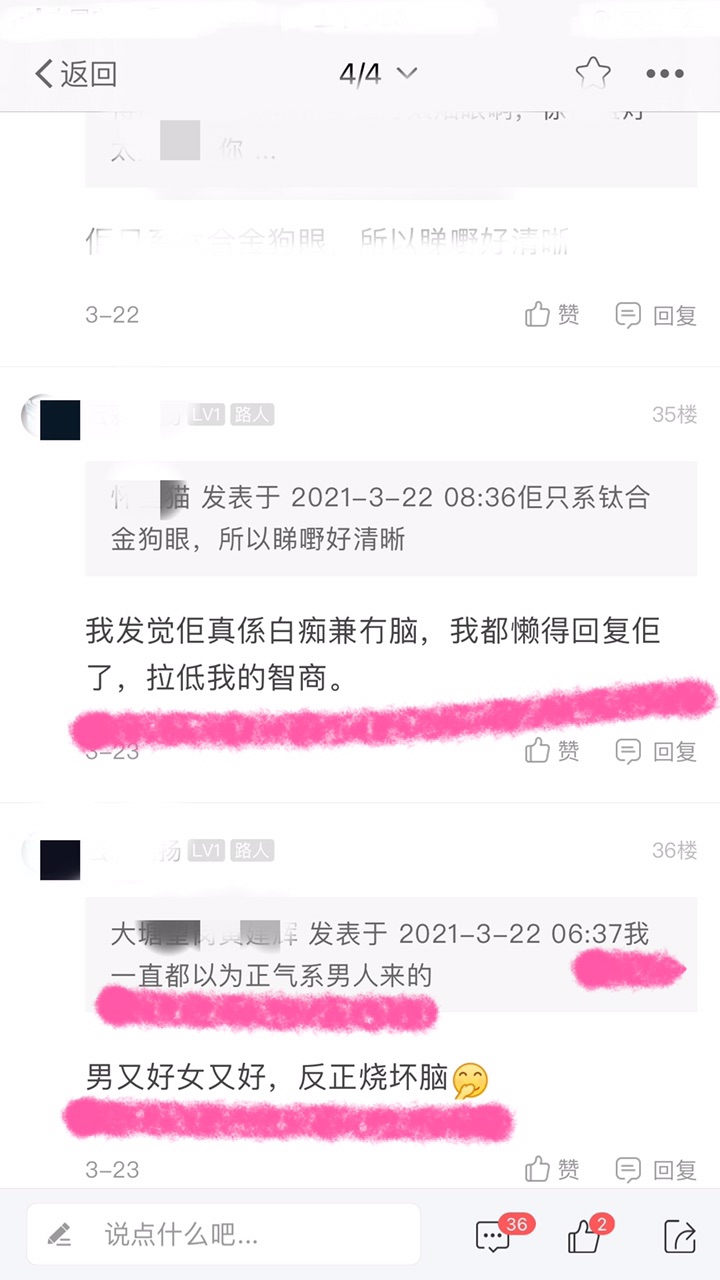Open the three-dot overflow menu
720x1280 pixels.
click(x=664, y=73)
